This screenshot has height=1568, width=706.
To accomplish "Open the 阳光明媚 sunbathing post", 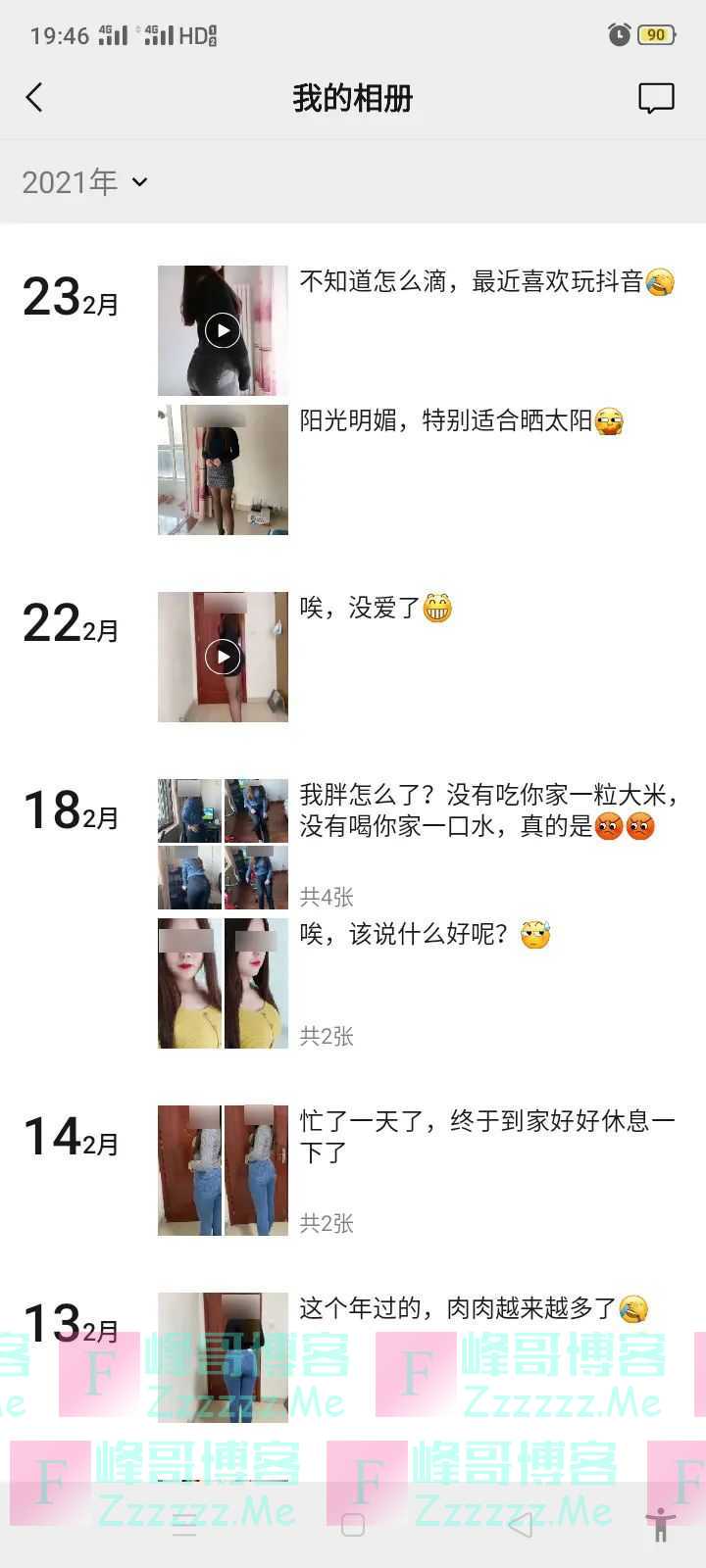I will [x=223, y=470].
